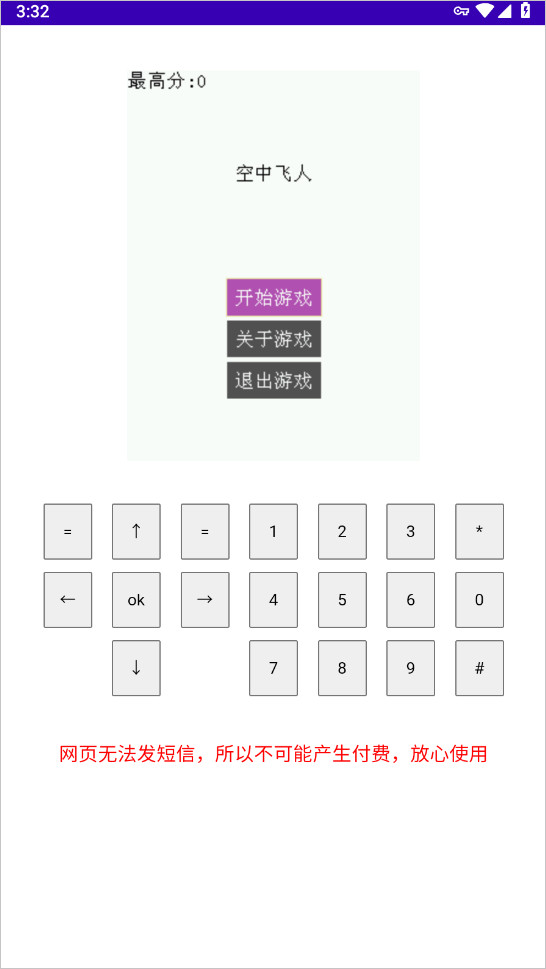Tap the ok key
The width and height of the screenshot is (546, 969).
point(136,599)
